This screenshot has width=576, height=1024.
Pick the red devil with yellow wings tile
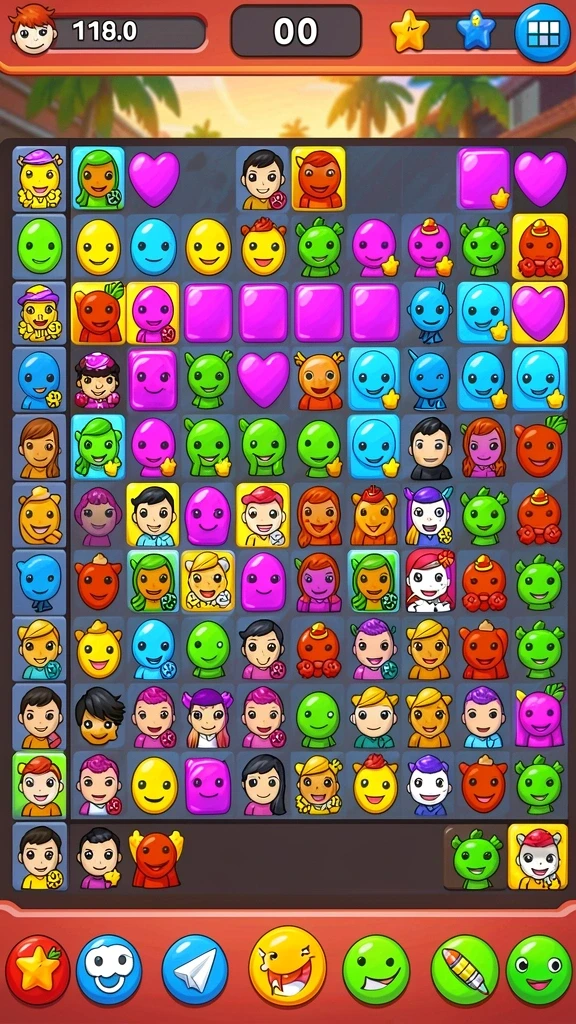click(x=156, y=858)
